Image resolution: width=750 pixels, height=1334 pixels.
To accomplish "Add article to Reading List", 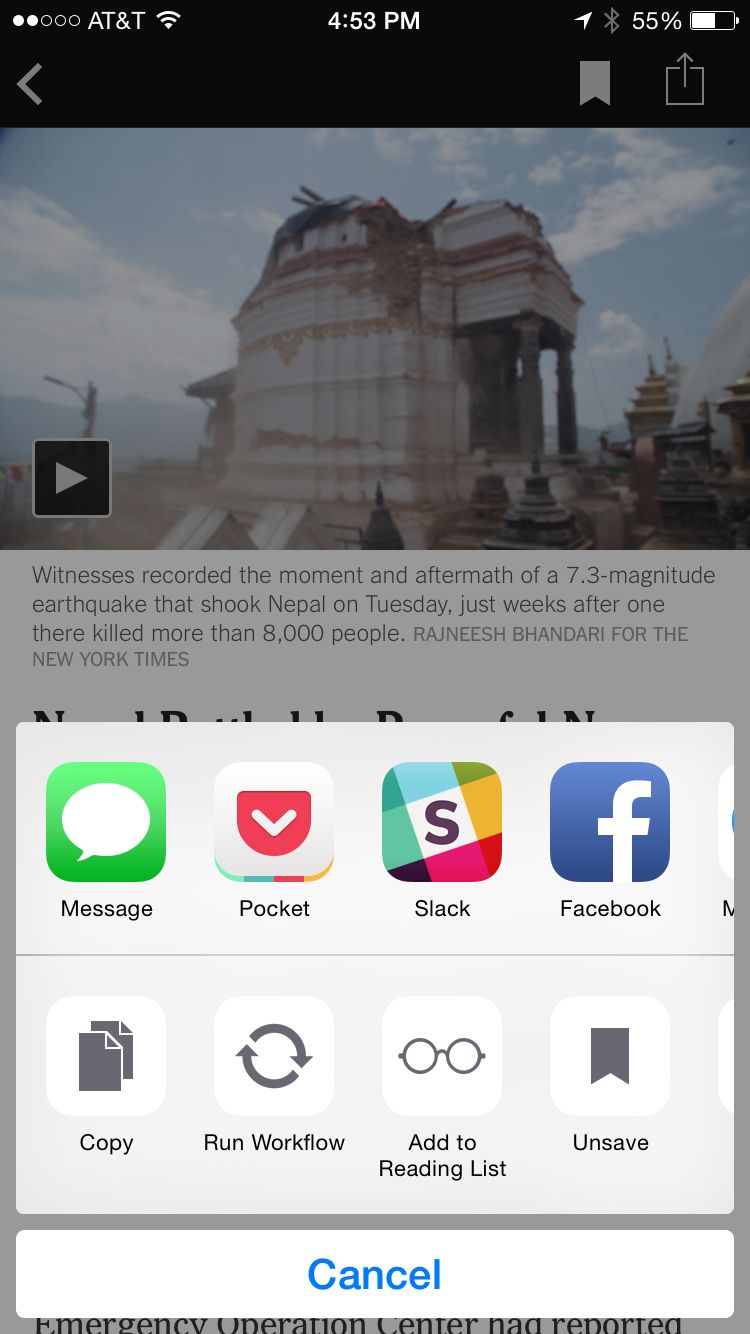I will 442,1056.
